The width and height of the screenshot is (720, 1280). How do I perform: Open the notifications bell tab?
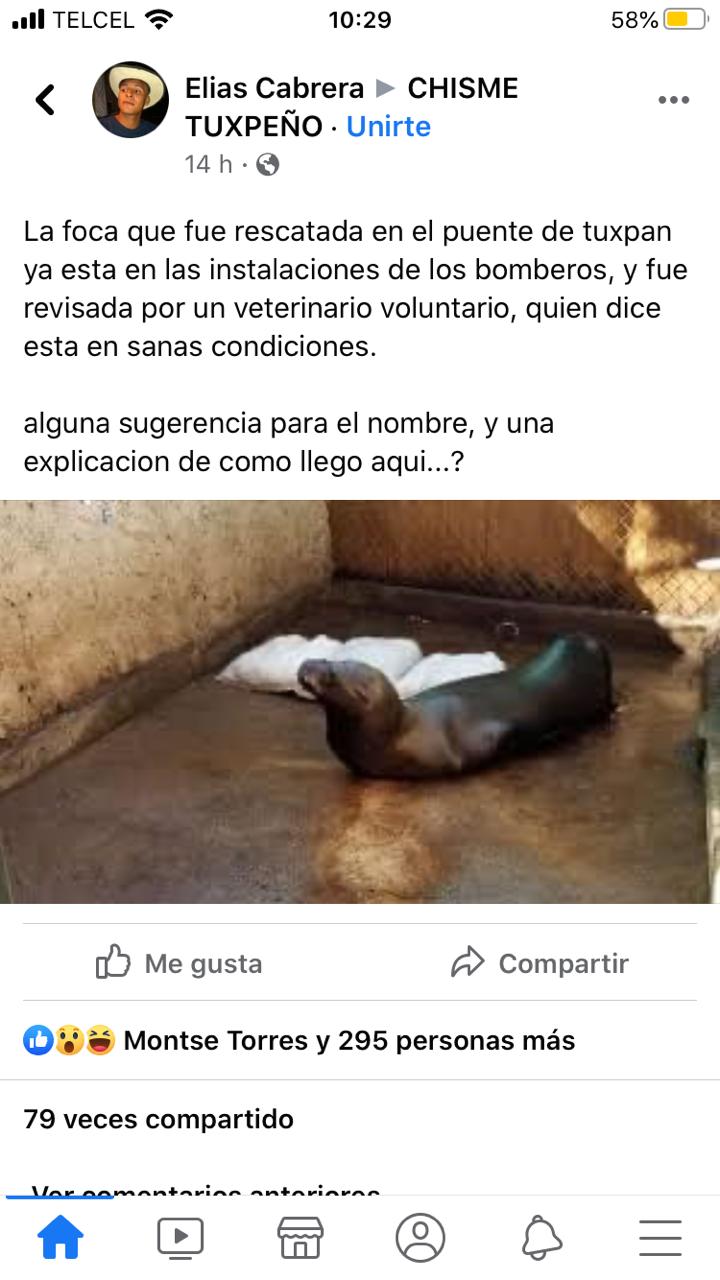point(541,1239)
